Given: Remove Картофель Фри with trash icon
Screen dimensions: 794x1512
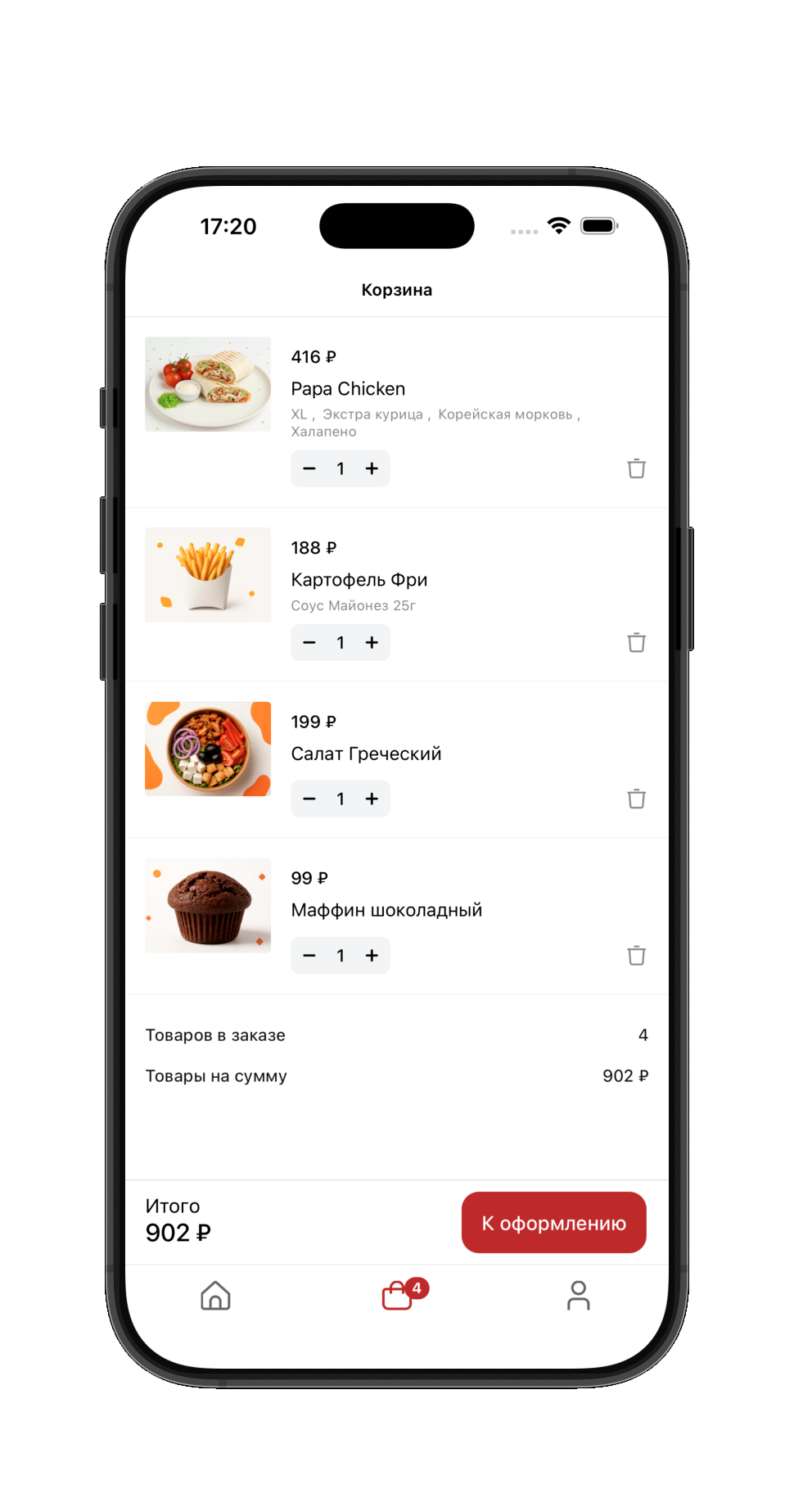Looking at the screenshot, I should point(636,643).
